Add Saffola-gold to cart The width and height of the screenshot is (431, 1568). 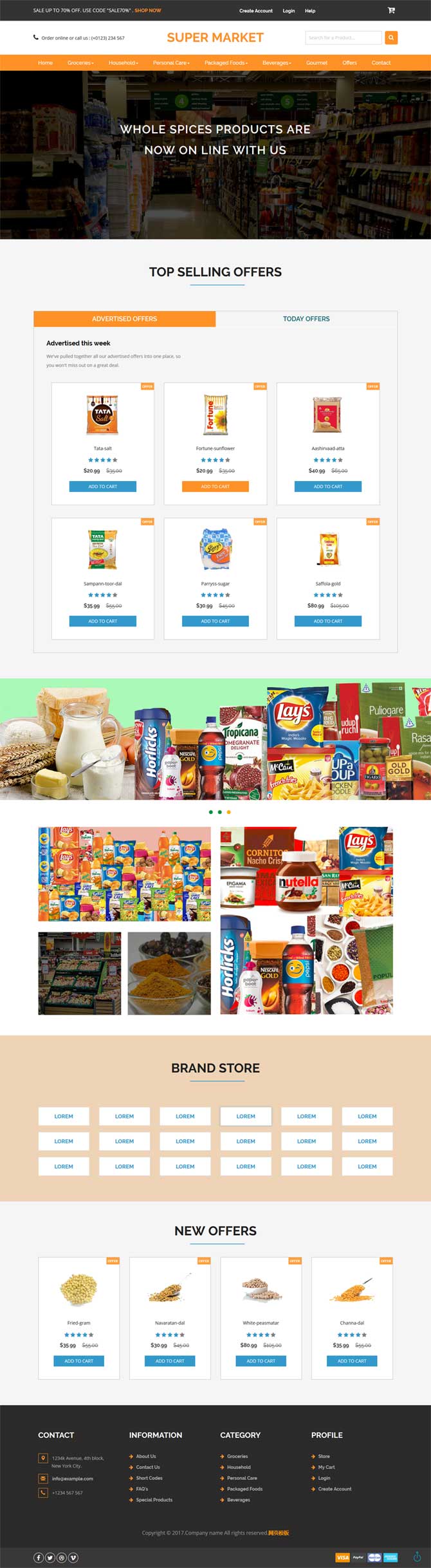pyautogui.click(x=328, y=621)
